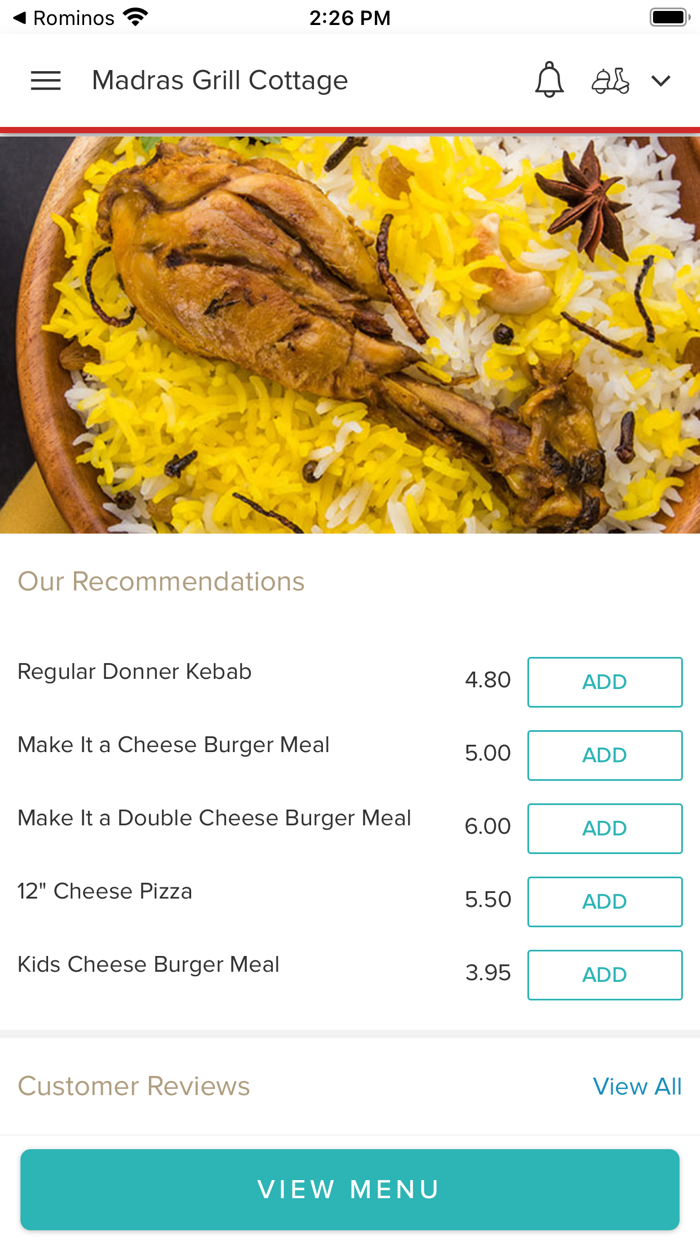700x1244 pixels.
Task: Add Regular Donner Kebab to order
Action: 604,682
